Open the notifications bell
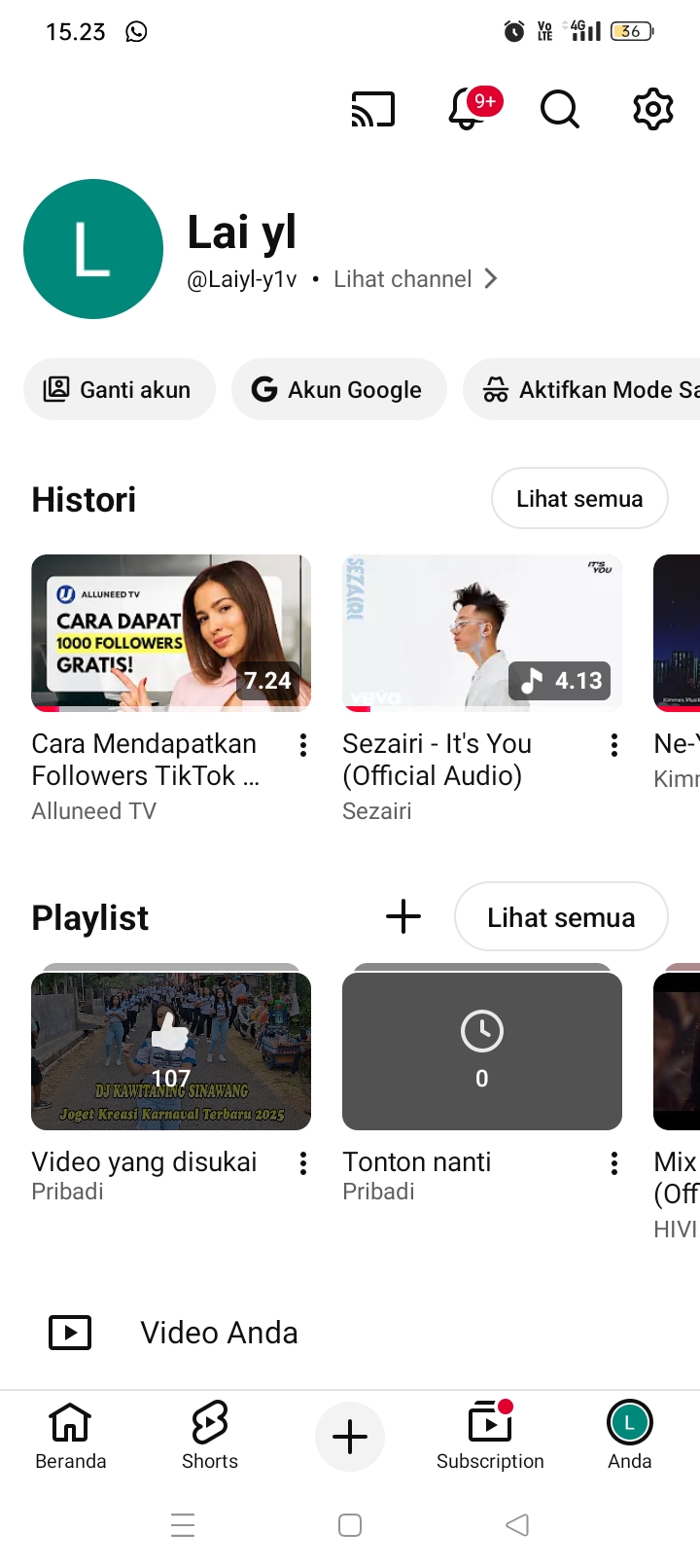700x1568 pixels. (468, 109)
